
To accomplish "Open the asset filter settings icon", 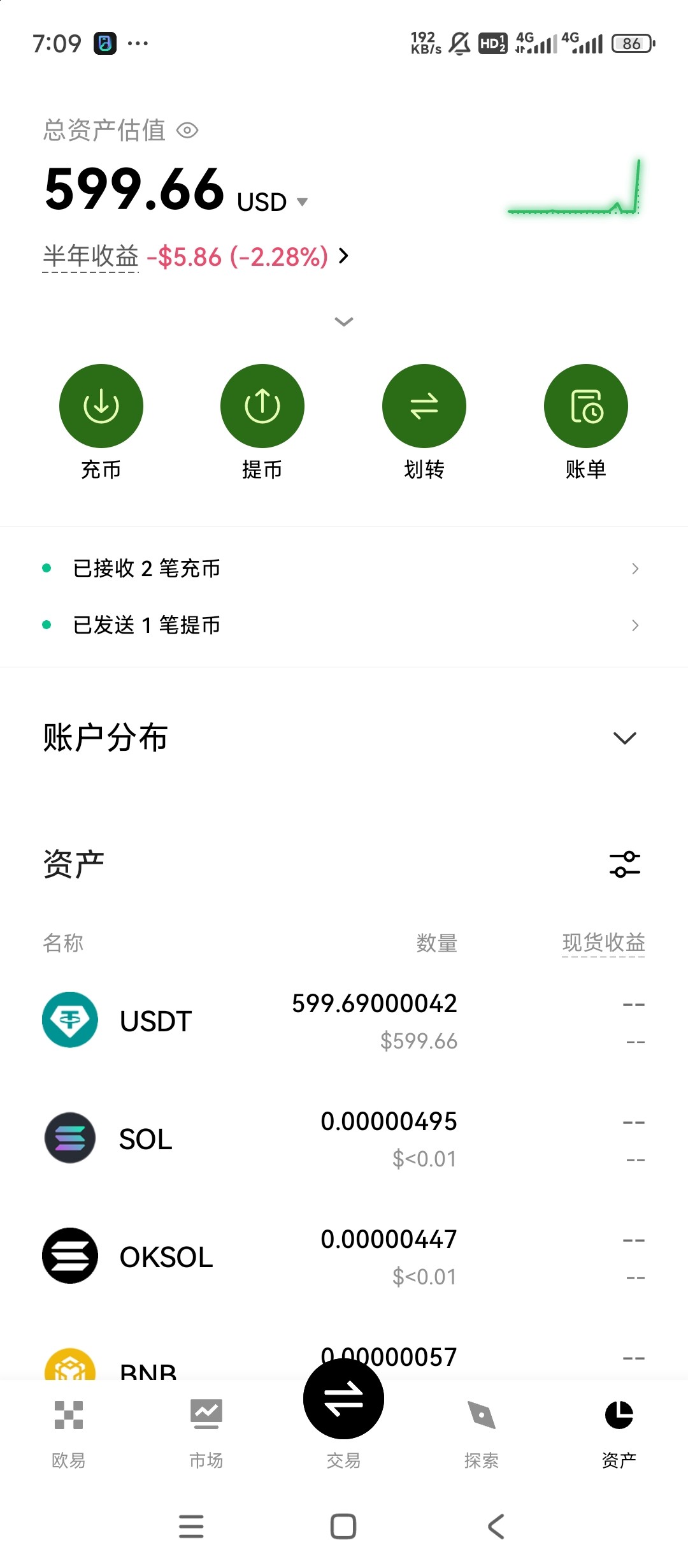I will pyautogui.click(x=624, y=864).
